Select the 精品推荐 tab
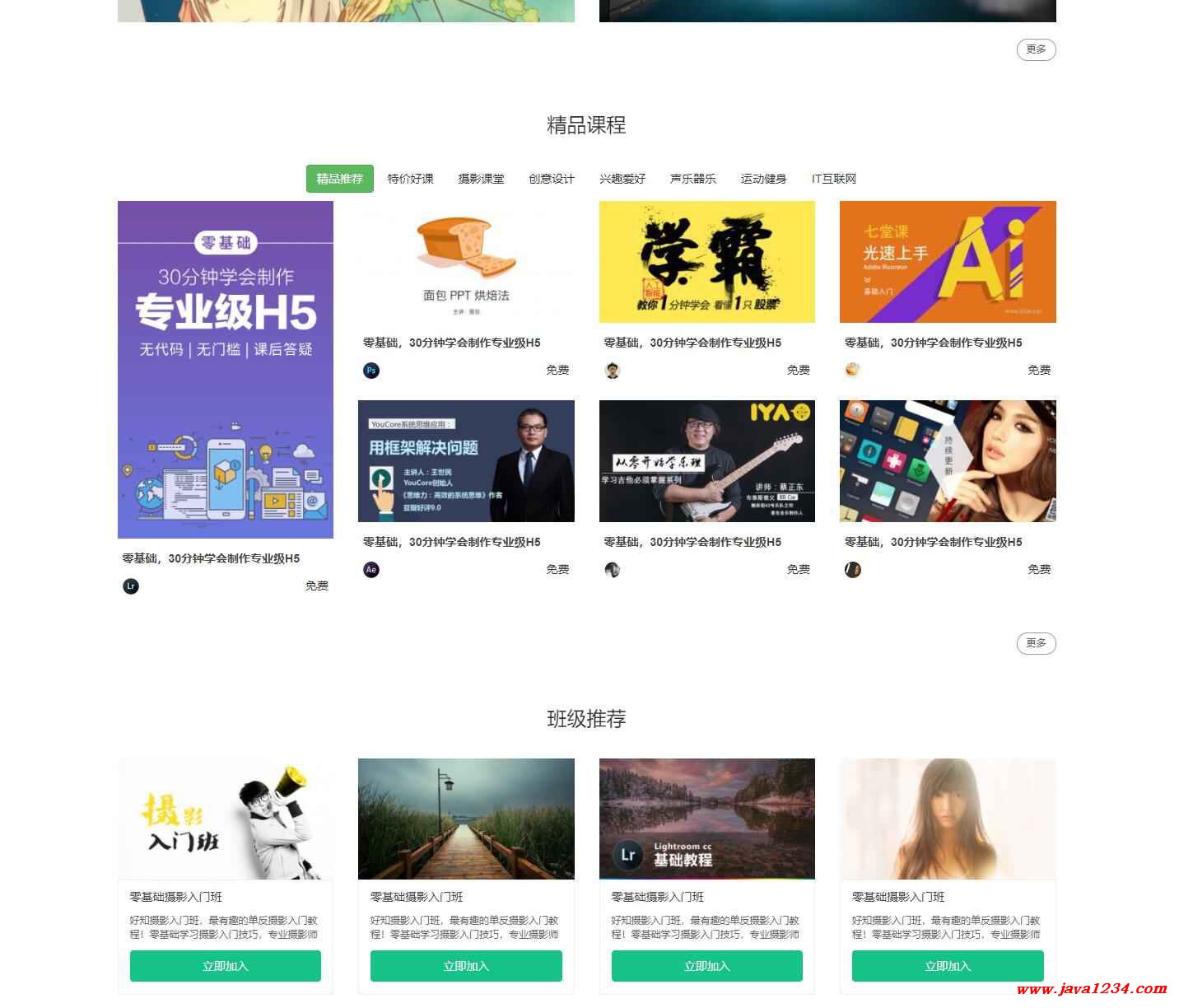The height and width of the screenshot is (1008, 1179). point(339,179)
